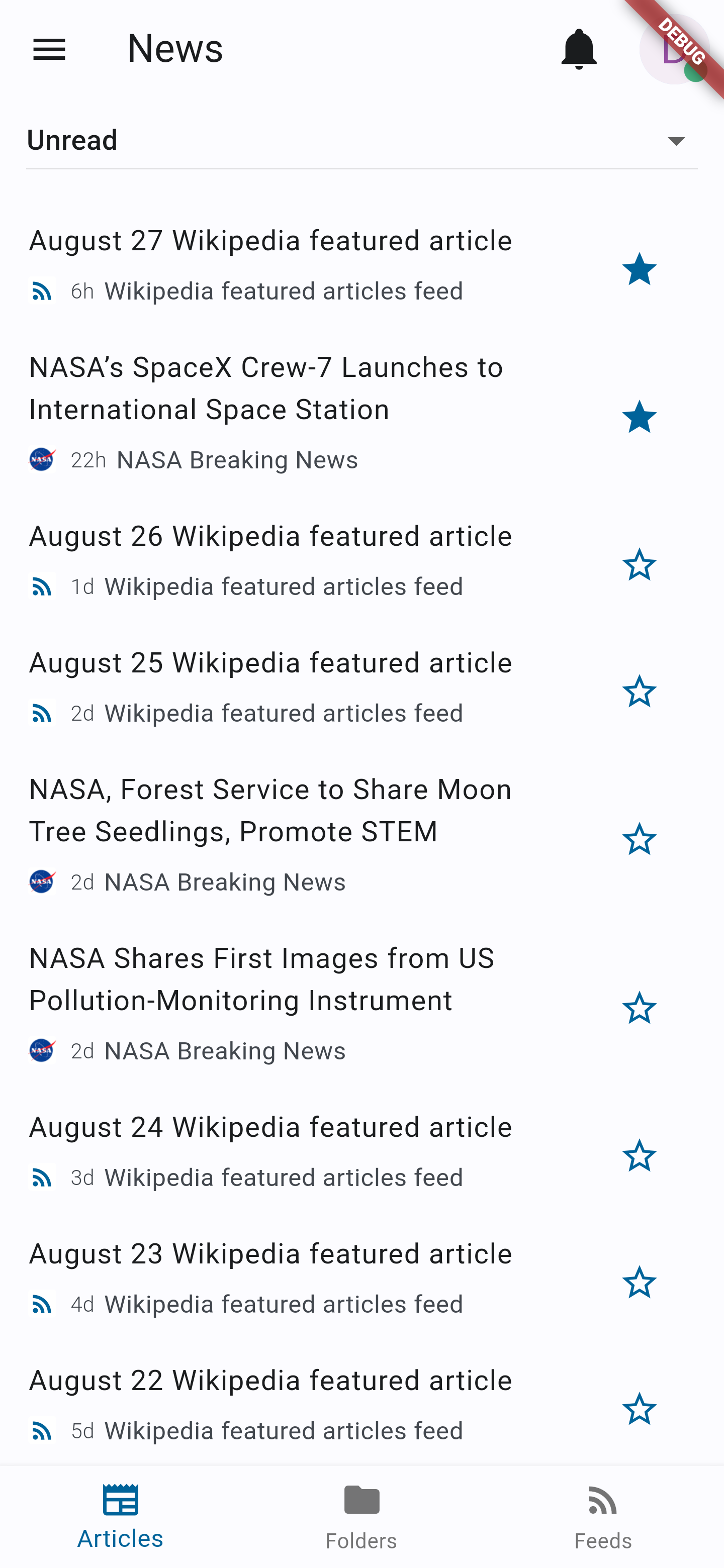Star the Moon Tree Seedlings article
Viewport: 724px width, 1568px height.
click(639, 839)
